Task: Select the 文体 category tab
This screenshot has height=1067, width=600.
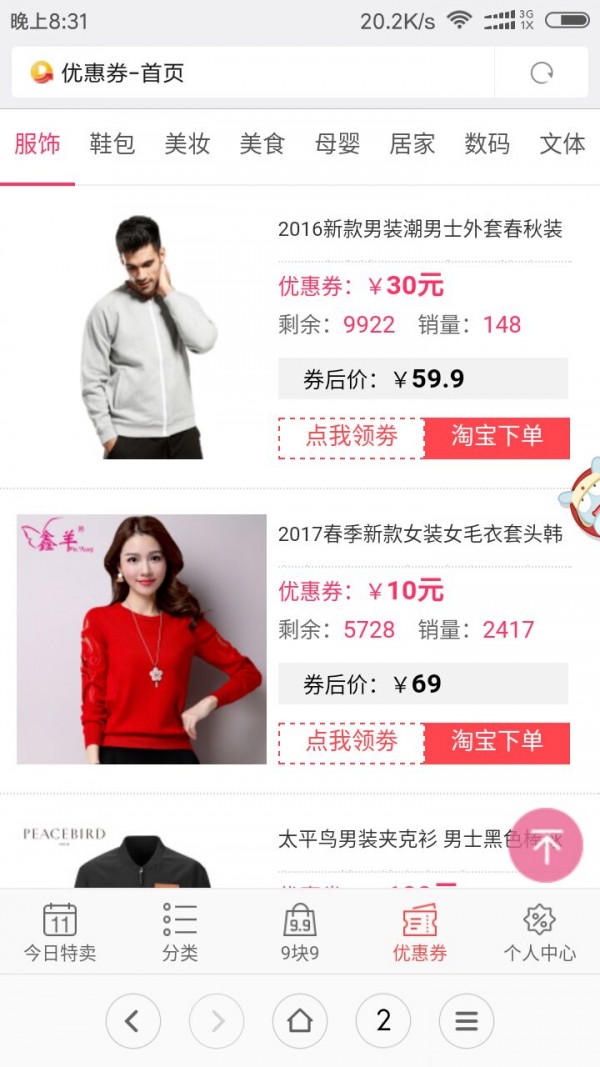Action: coord(562,144)
